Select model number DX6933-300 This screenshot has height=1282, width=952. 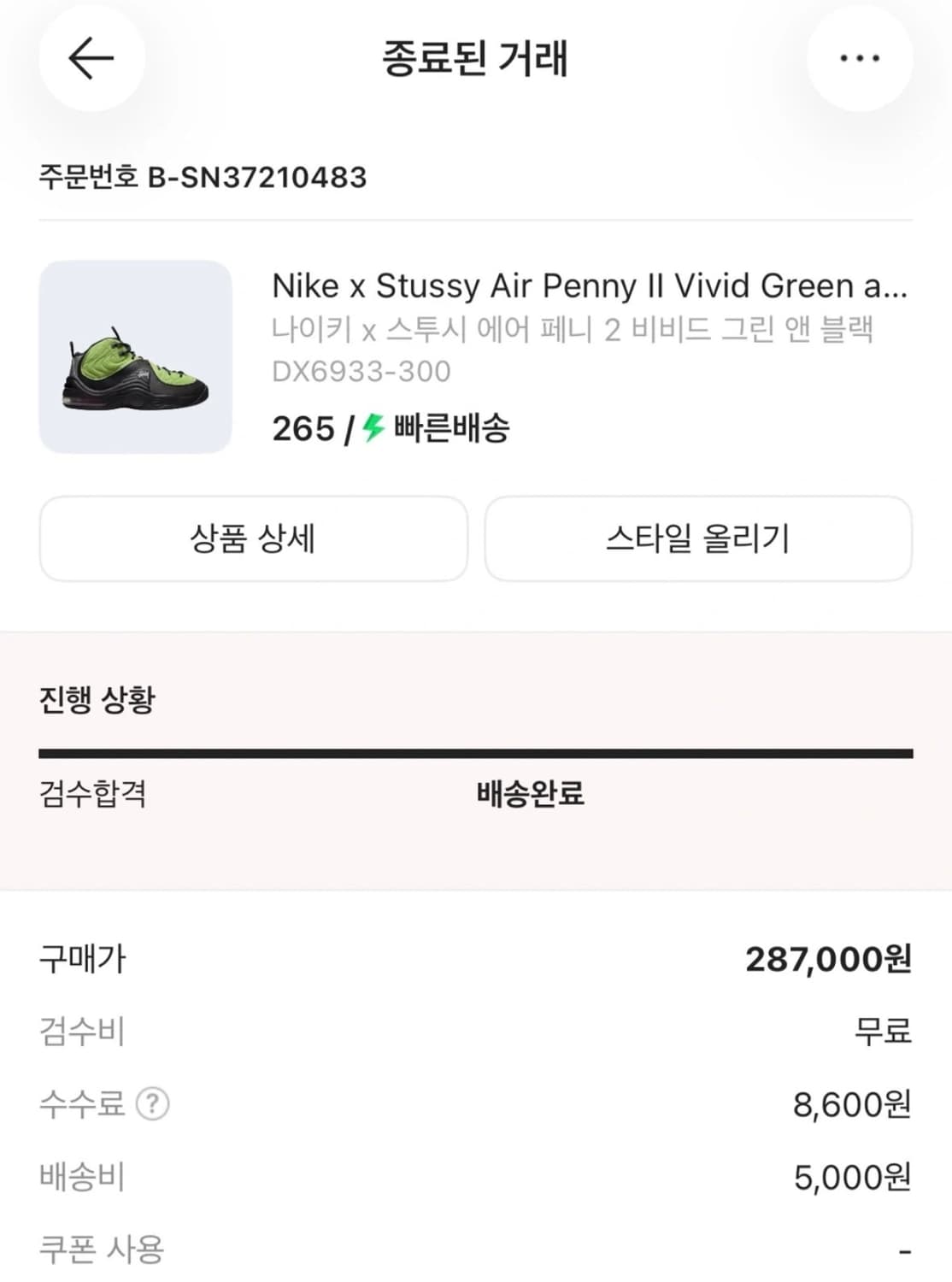(x=363, y=371)
